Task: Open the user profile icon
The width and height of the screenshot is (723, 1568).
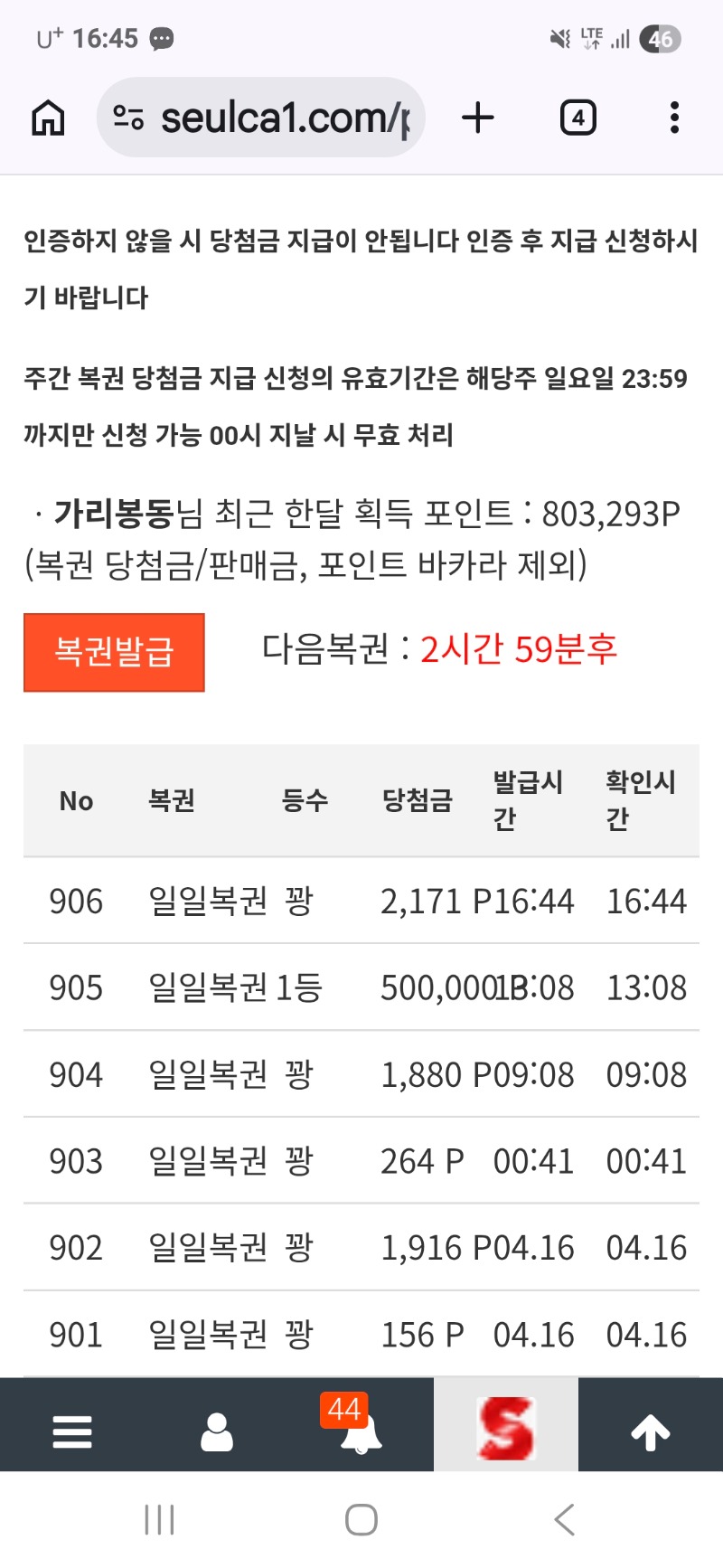Action: 217,1431
